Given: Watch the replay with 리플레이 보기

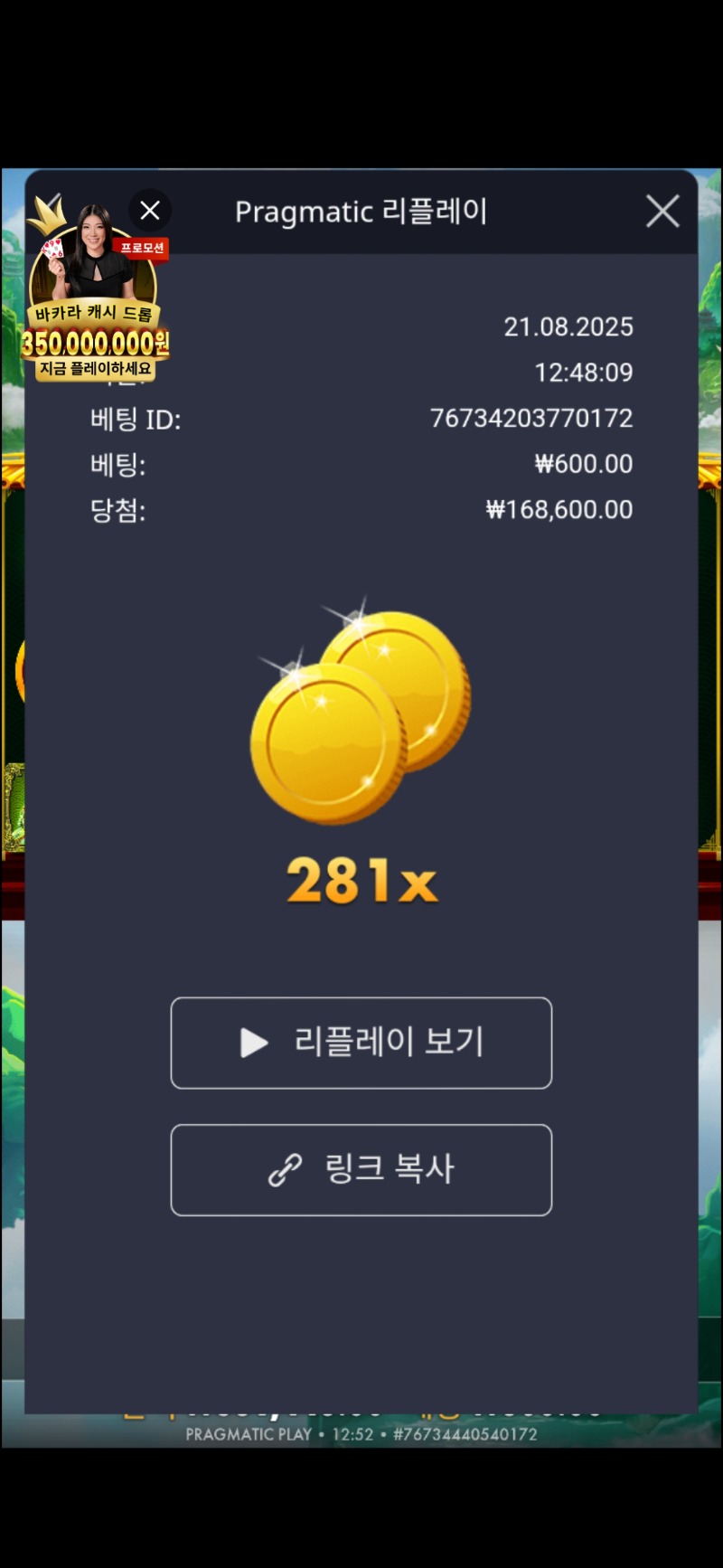Looking at the screenshot, I should [361, 1043].
